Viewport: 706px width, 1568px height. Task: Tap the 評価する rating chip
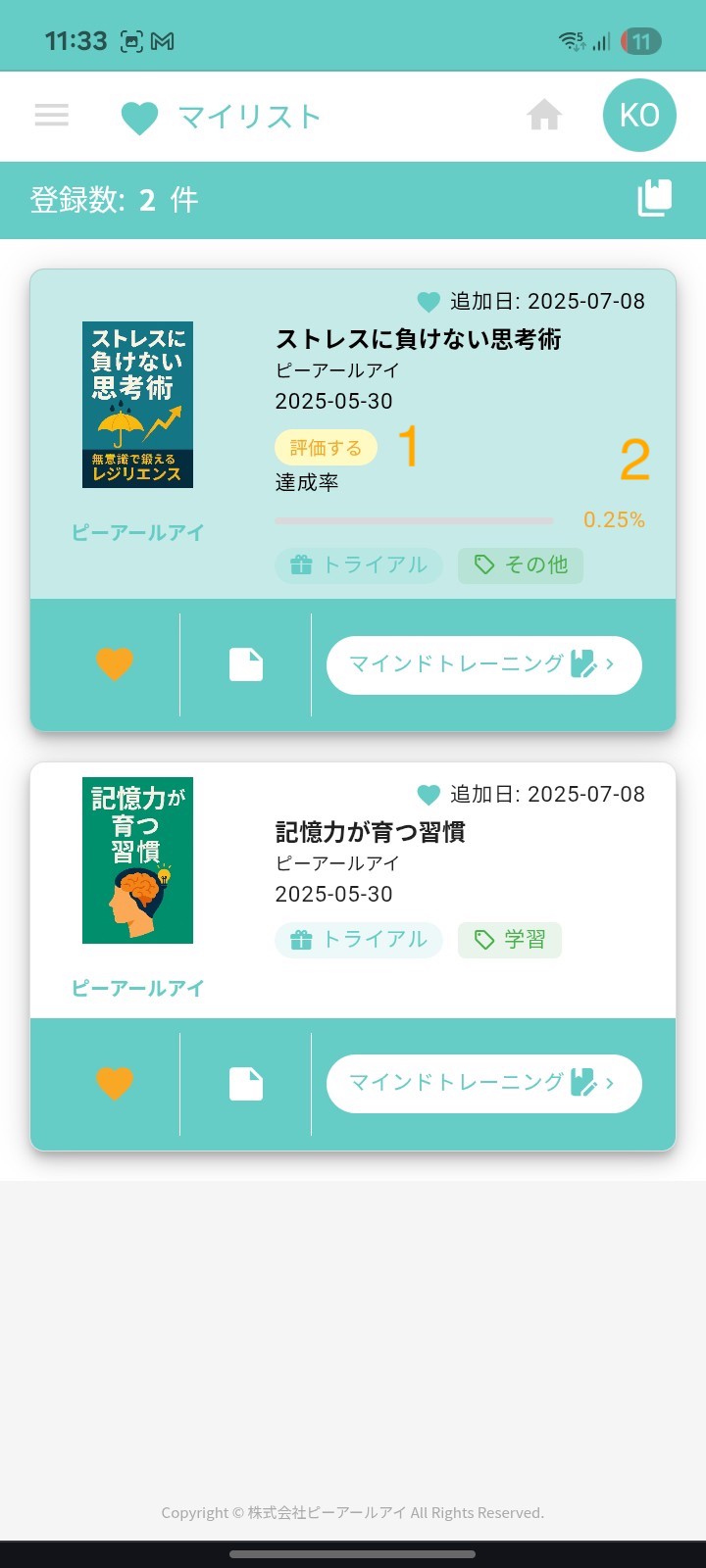pyautogui.click(x=326, y=448)
